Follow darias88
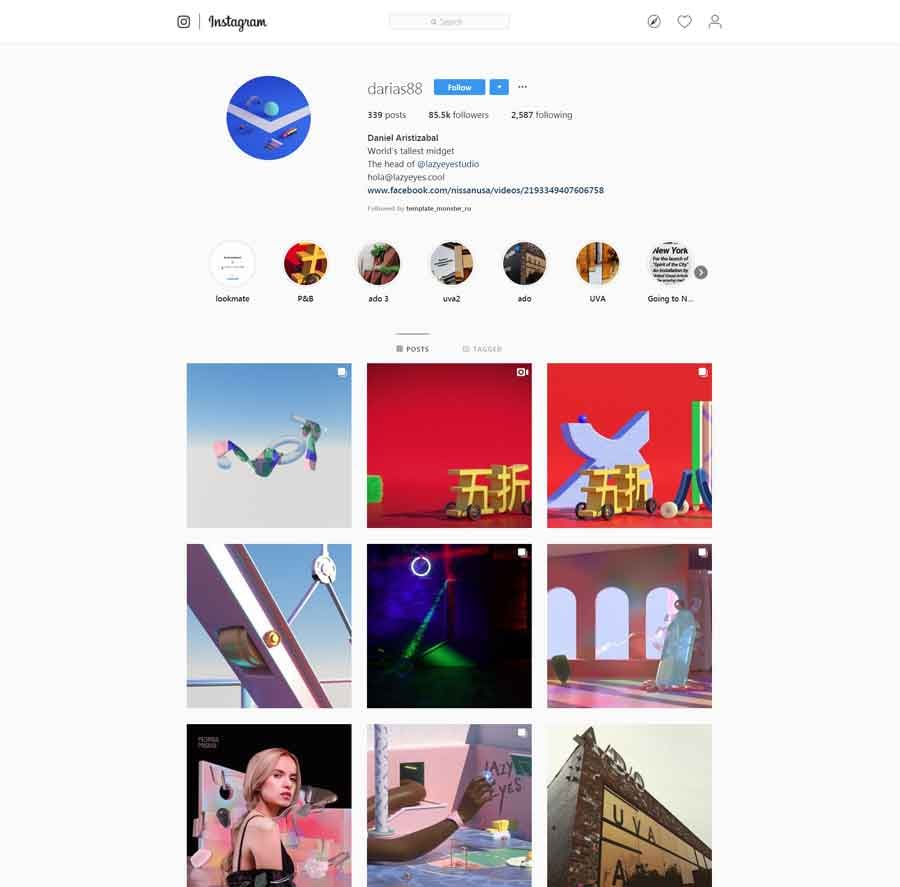This screenshot has width=900, height=887. (459, 87)
